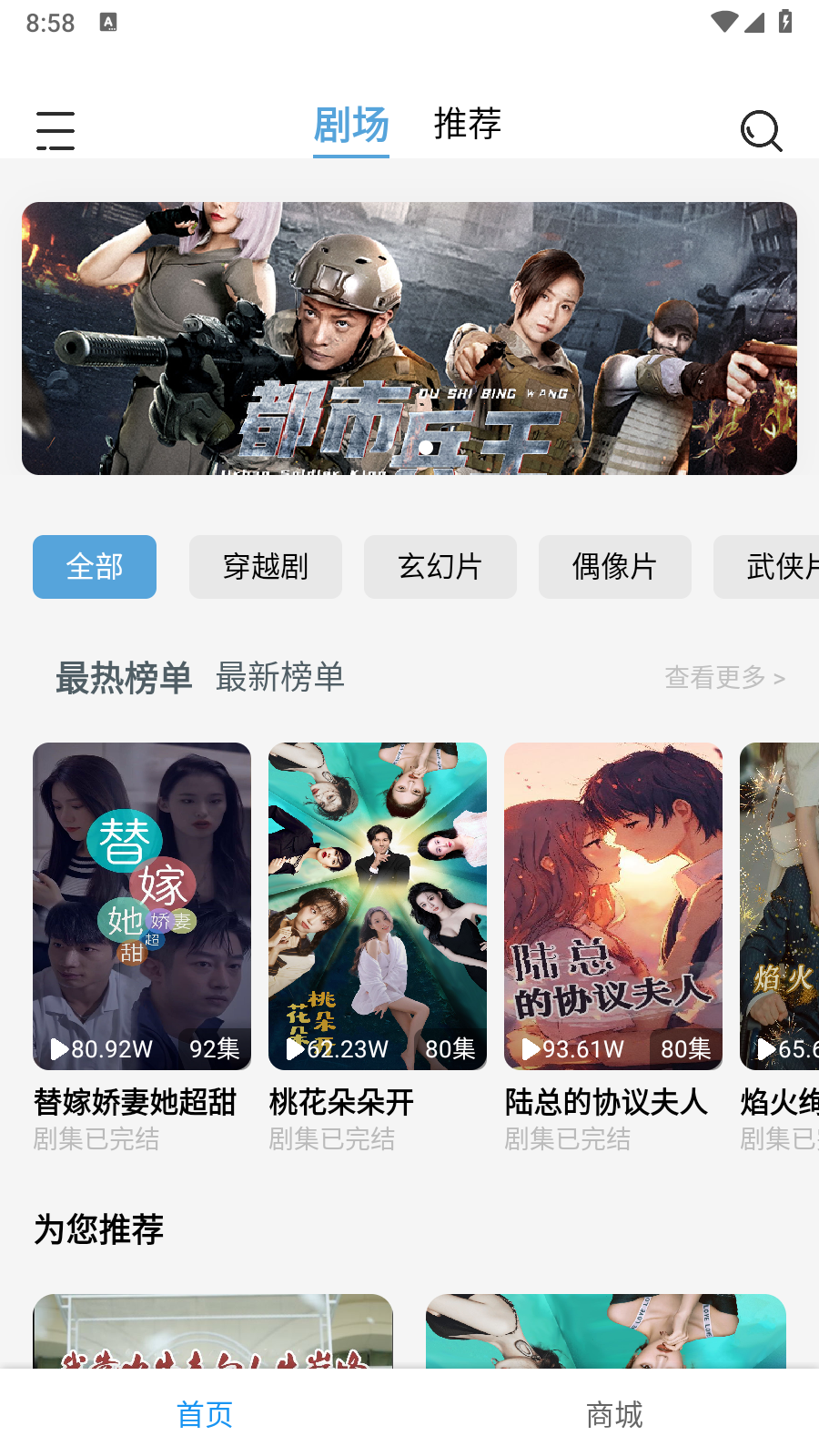This screenshot has width=819, height=1456.
Task: Switch to the 推荐 tab
Action: 467,125
